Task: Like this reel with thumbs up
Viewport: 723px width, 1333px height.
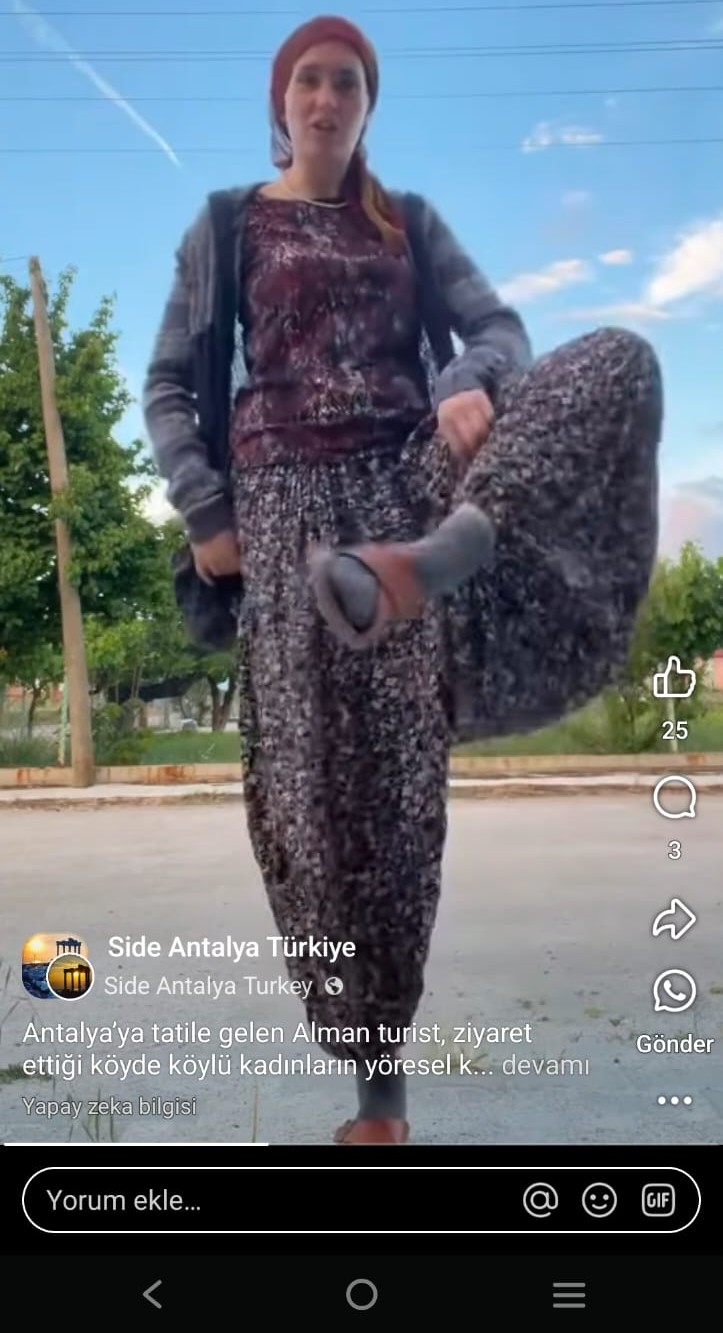Action: (674, 678)
